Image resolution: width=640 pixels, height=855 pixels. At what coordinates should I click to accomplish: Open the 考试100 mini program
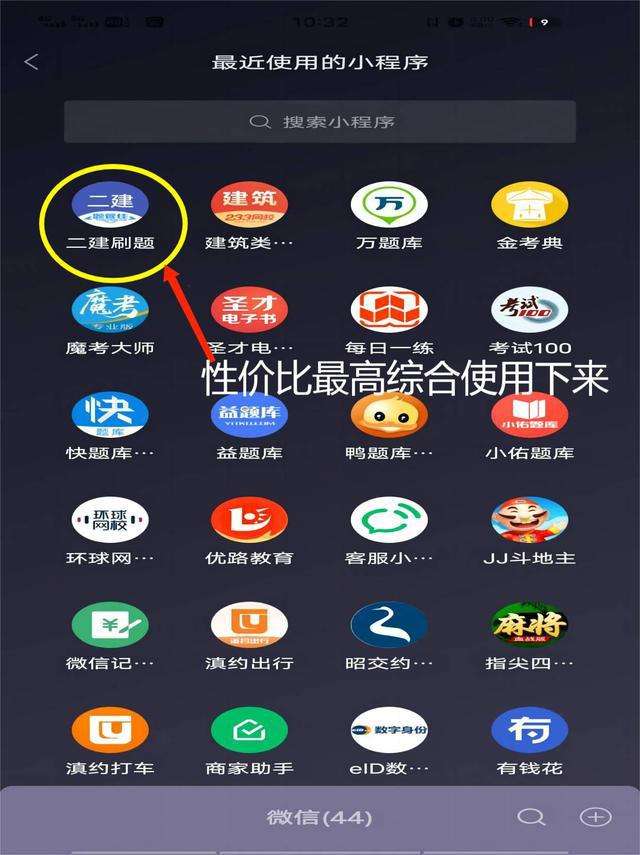tap(529, 310)
